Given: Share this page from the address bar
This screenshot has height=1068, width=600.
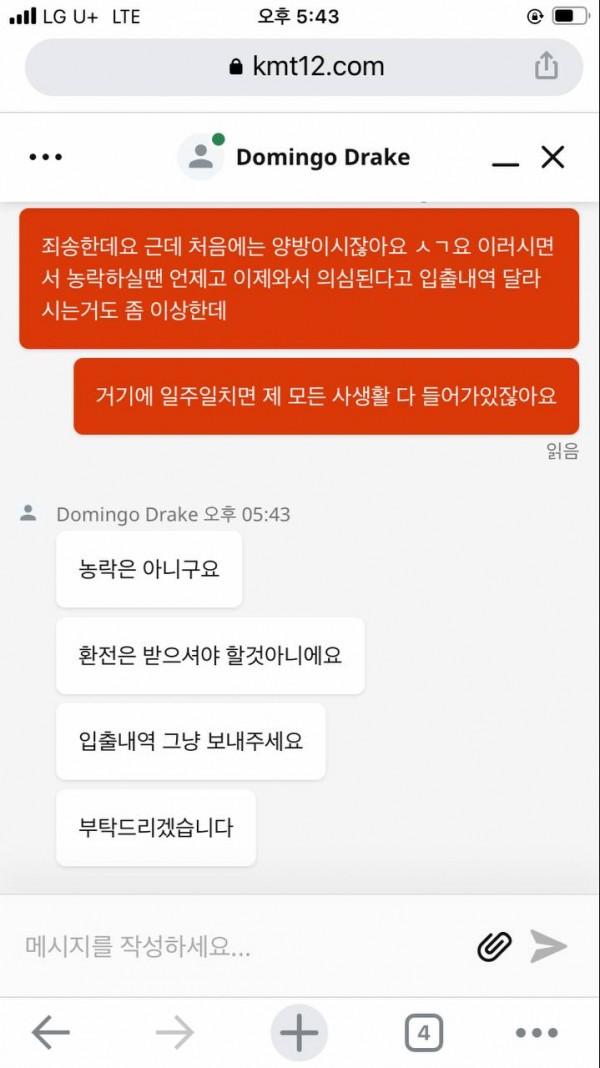Looking at the screenshot, I should coord(546,66).
